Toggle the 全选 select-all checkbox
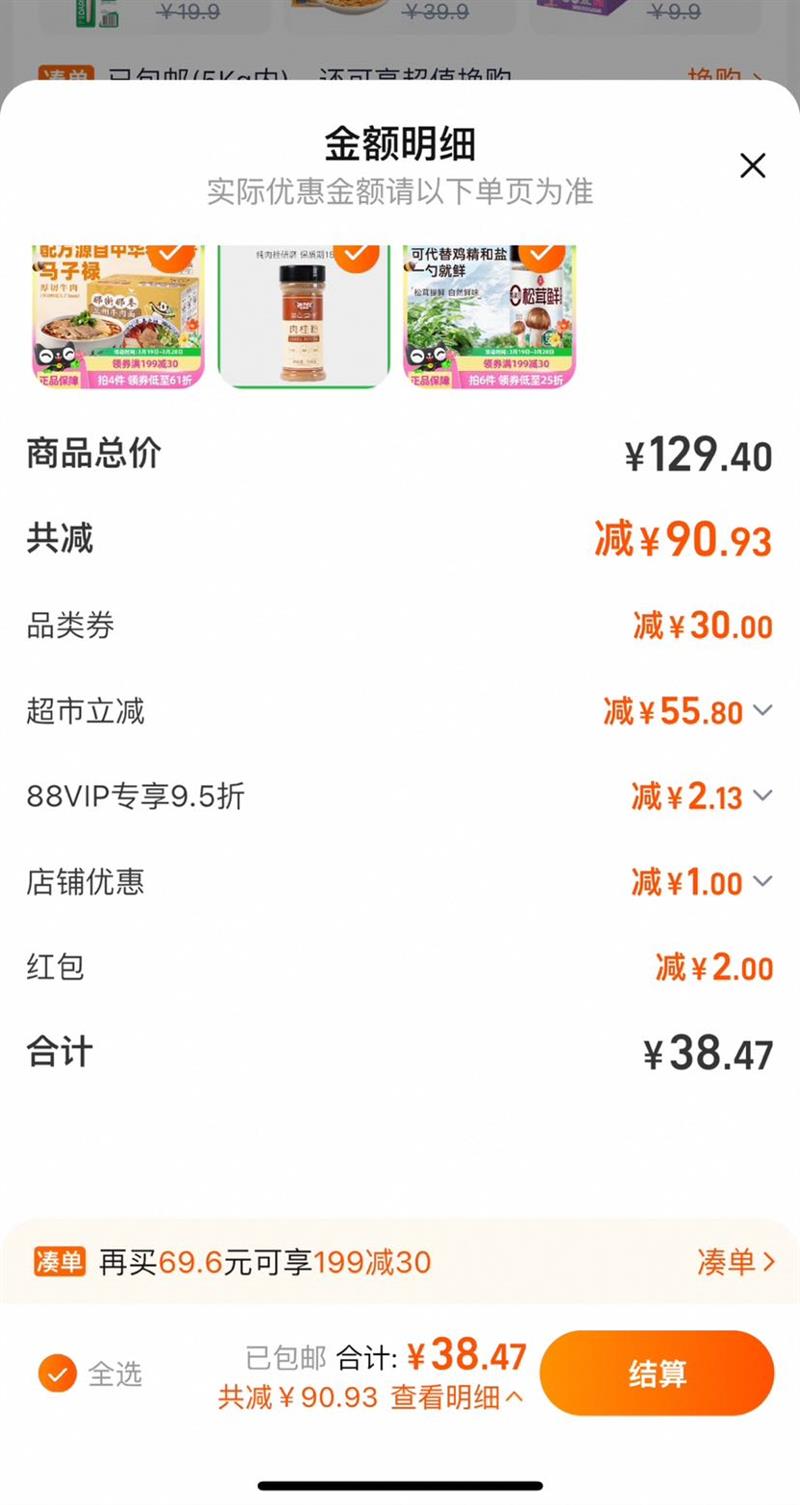800x1505 pixels. coord(58,1374)
